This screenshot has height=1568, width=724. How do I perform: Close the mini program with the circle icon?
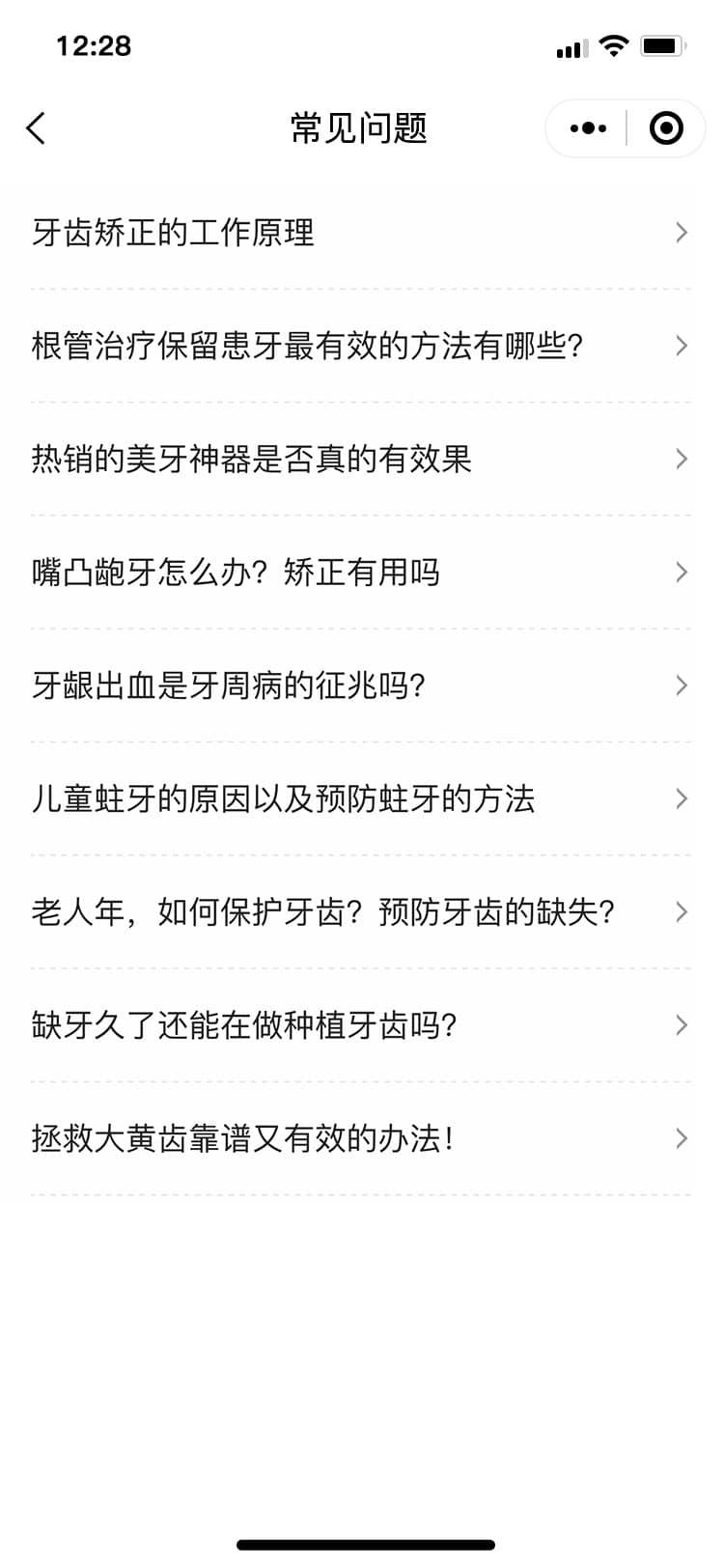pos(666,128)
